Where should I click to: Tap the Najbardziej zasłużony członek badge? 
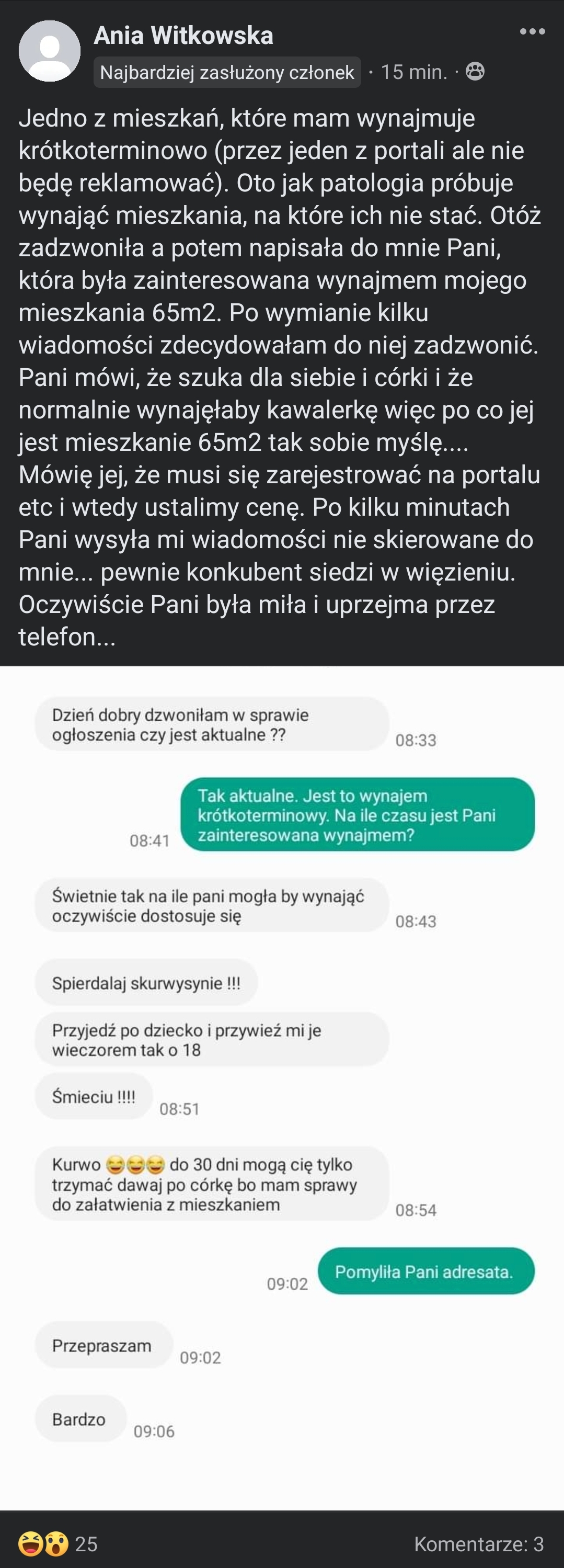(227, 72)
